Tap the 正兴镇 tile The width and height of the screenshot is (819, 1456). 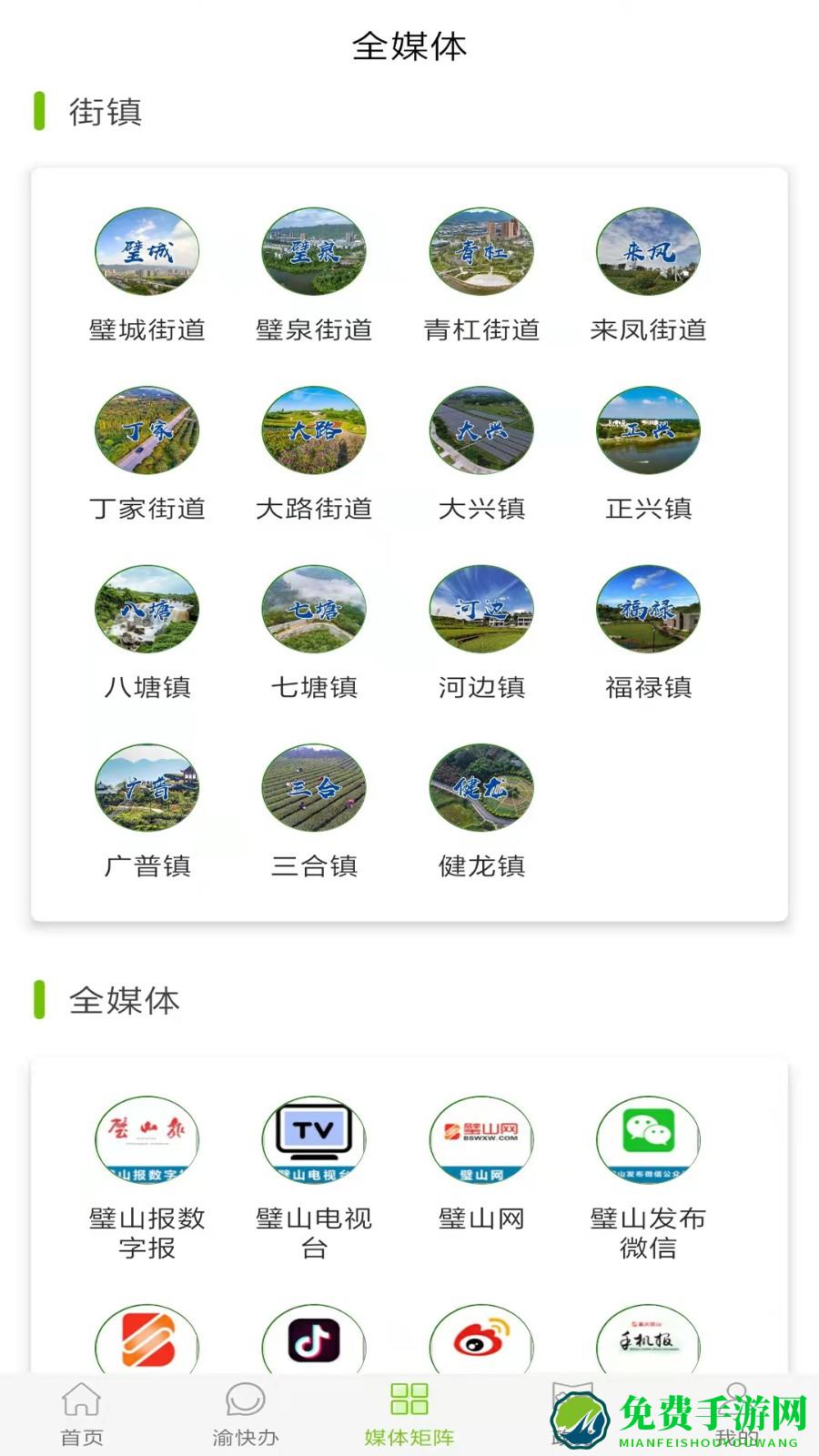648,431
